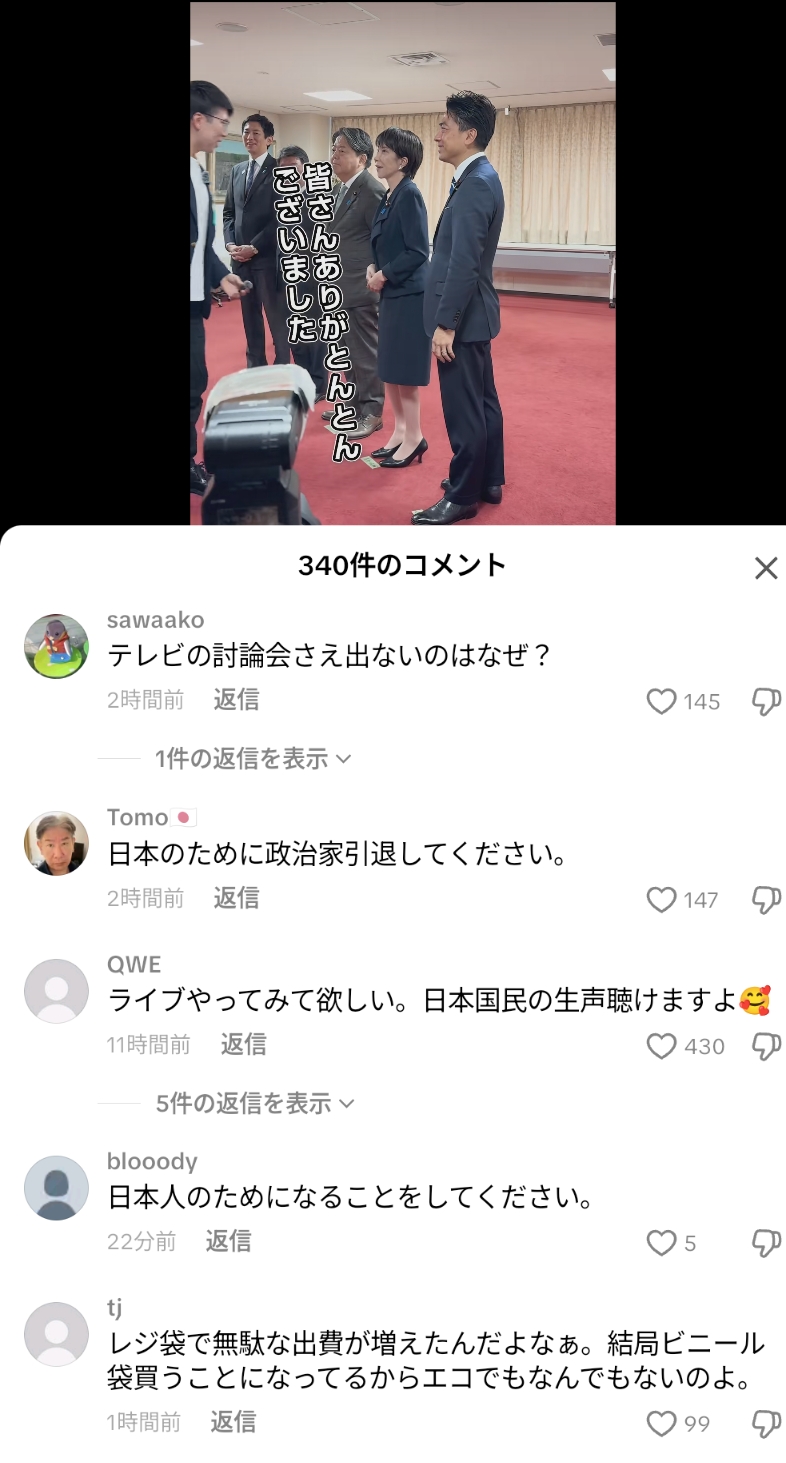Dislike sawaako's comment
The height and width of the screenshot is (1463, 786).
coord(766,702)
